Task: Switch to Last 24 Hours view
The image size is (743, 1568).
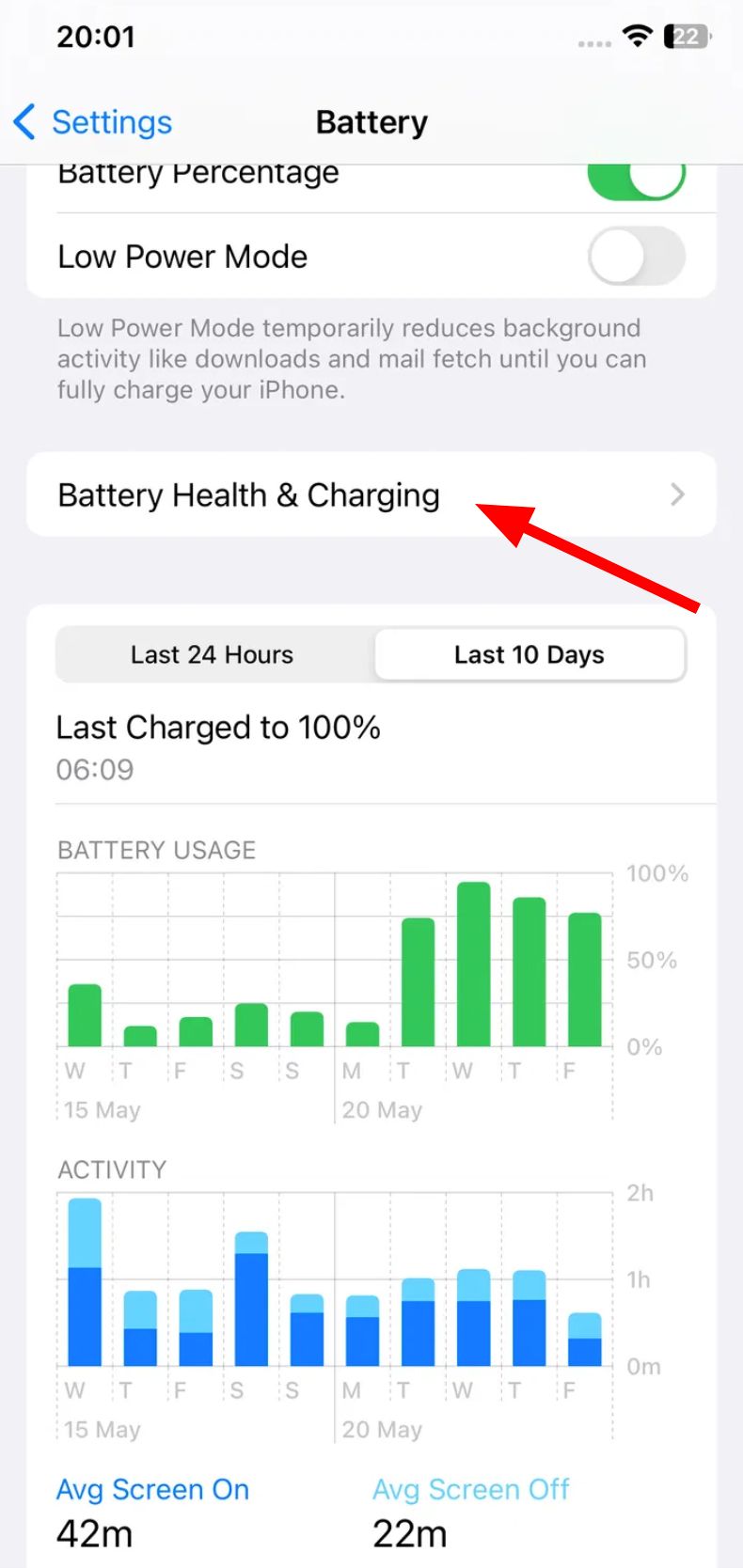Action: point(213,654)
